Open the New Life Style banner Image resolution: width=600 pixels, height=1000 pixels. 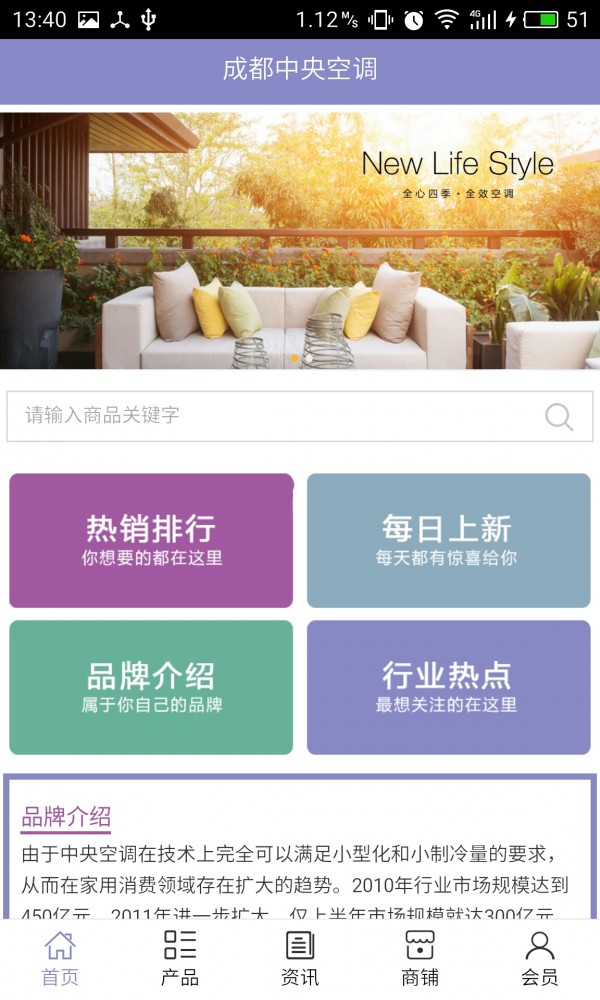[300, 240]
